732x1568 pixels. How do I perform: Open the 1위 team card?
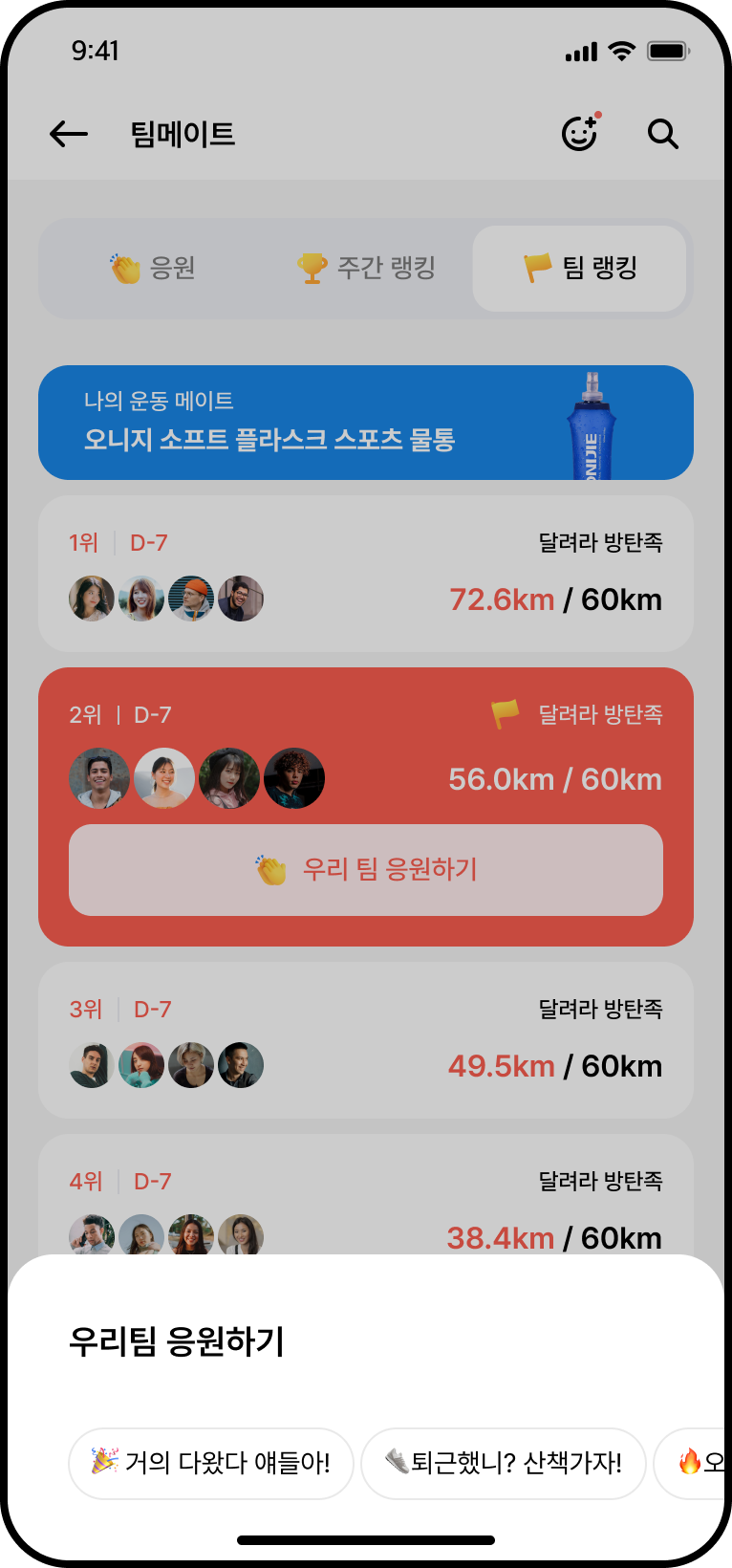[x=365, y=574]
